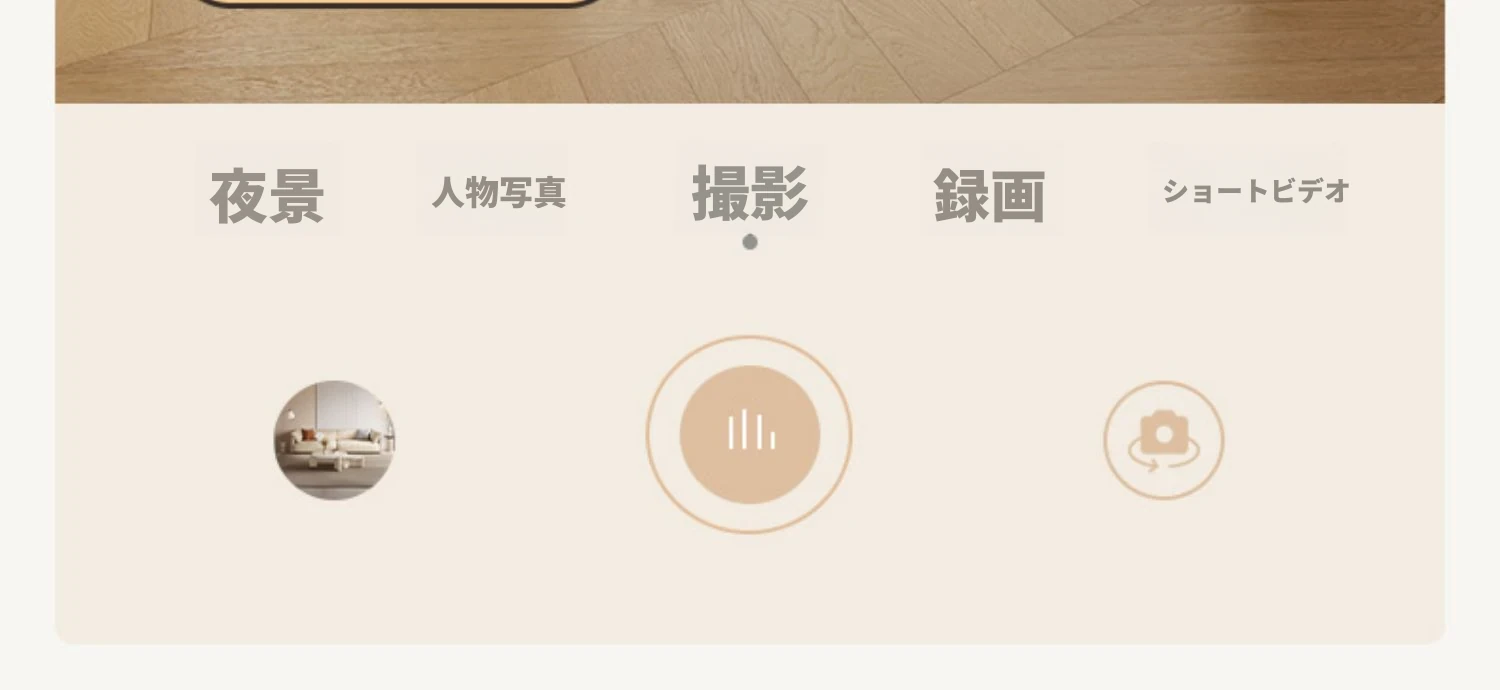Switch to 夜景 night mode

pyautogui.click(x=267, y=194)
